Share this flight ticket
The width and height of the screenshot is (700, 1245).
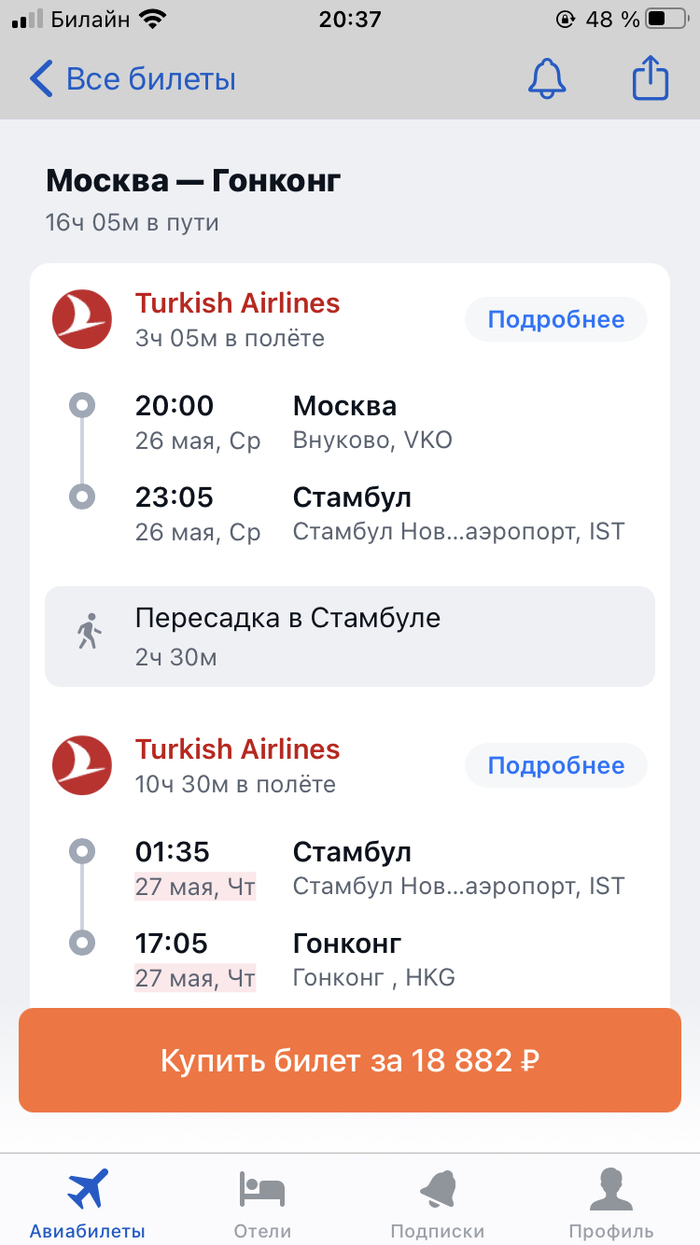(x=650, y=79)
